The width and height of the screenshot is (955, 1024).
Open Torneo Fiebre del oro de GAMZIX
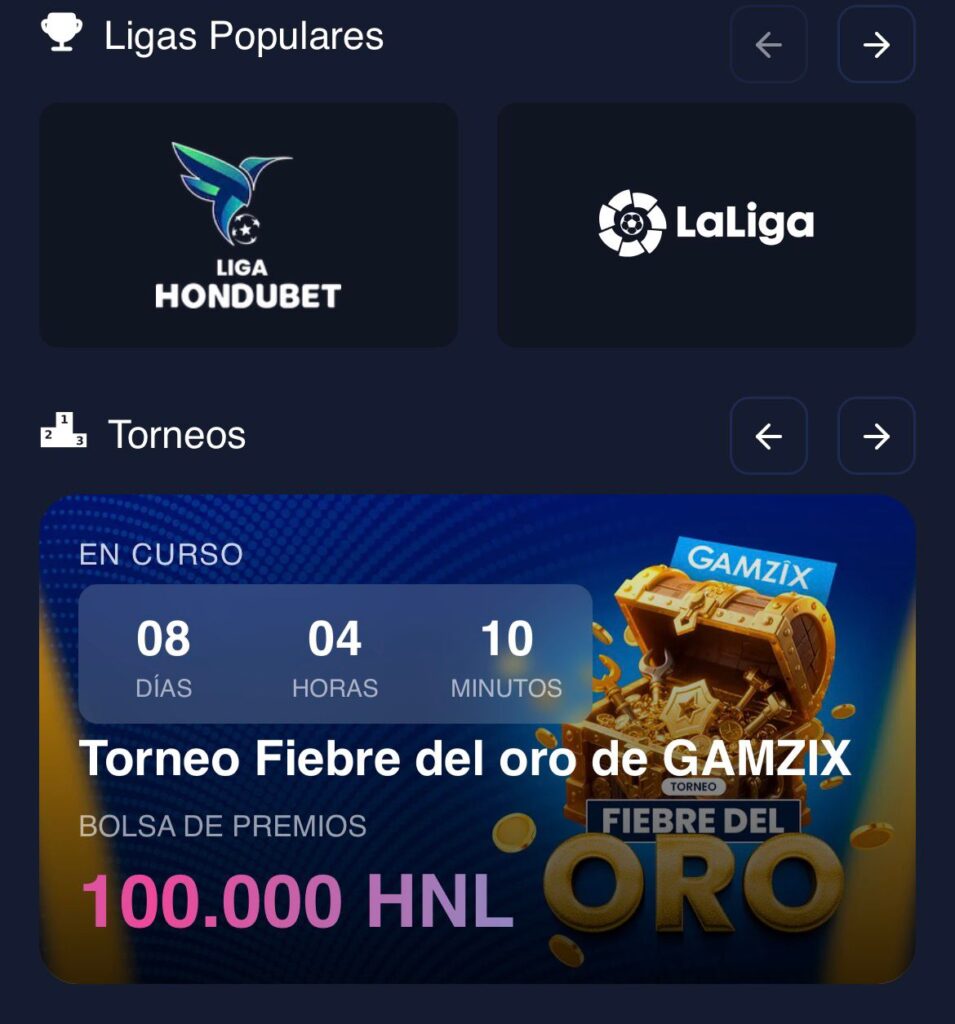coord(464,760)
